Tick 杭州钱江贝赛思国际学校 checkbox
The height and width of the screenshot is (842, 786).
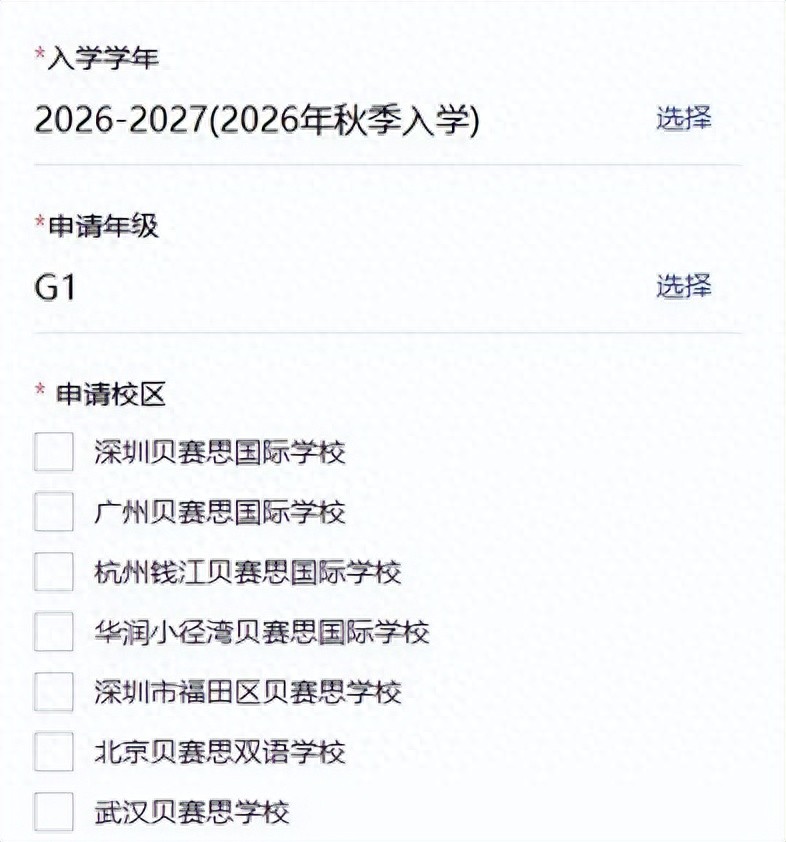click(54, 572)
